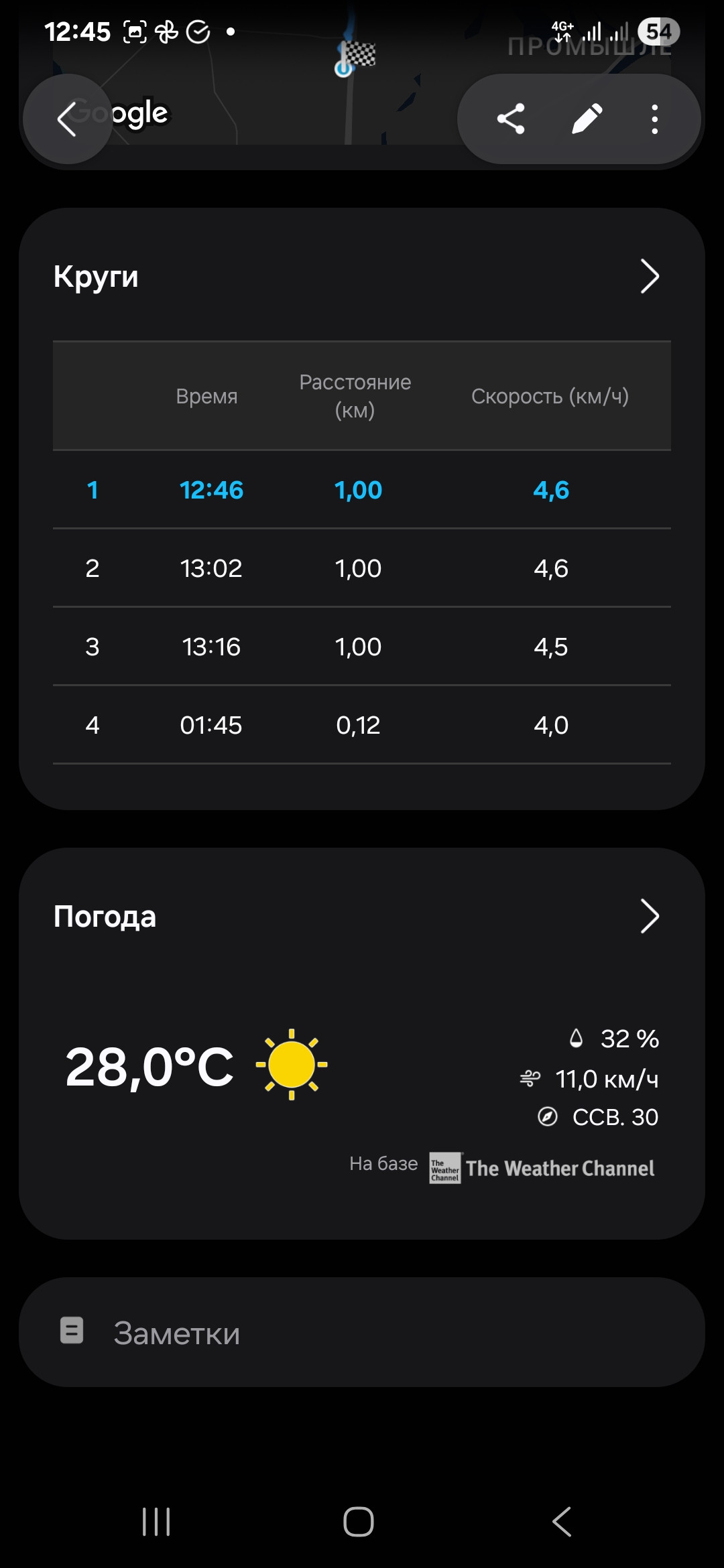This screenshot has width=724, height=1568.
Task: Go to the home screen
Action: 359,1522
